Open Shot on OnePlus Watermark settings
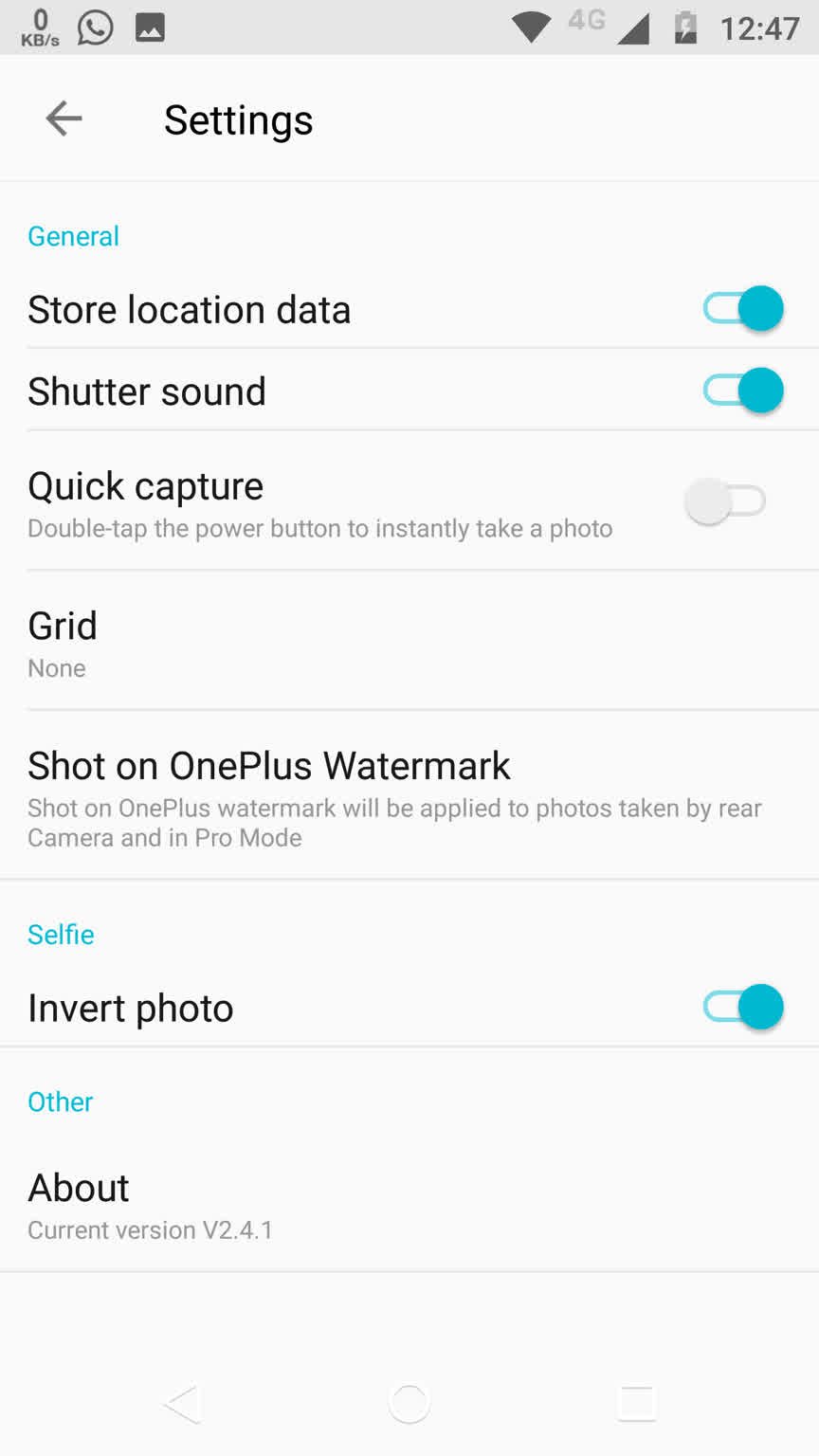This screenshot has width=819, height=1456. pos(409,796)
